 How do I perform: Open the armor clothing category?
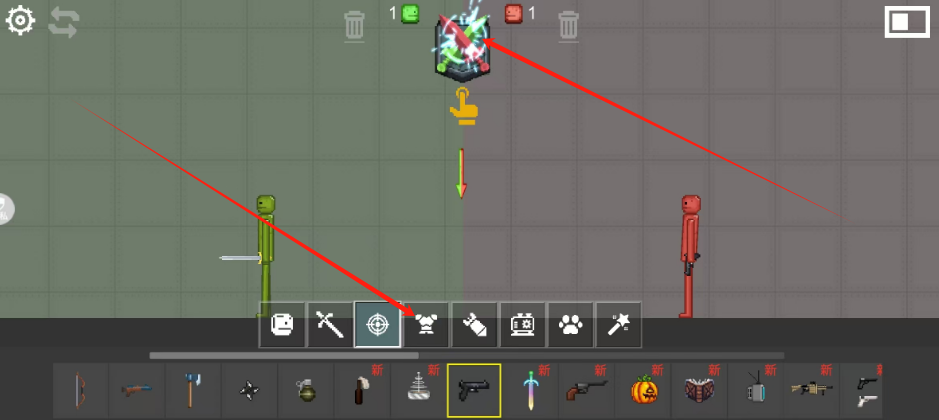(x=426, y=325)
